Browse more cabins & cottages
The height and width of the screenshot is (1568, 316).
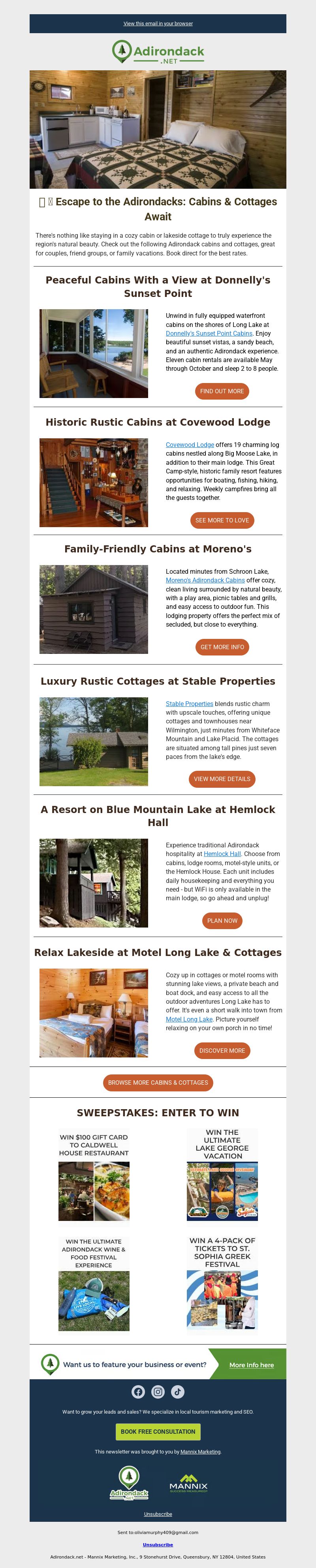coord(158,1082)
